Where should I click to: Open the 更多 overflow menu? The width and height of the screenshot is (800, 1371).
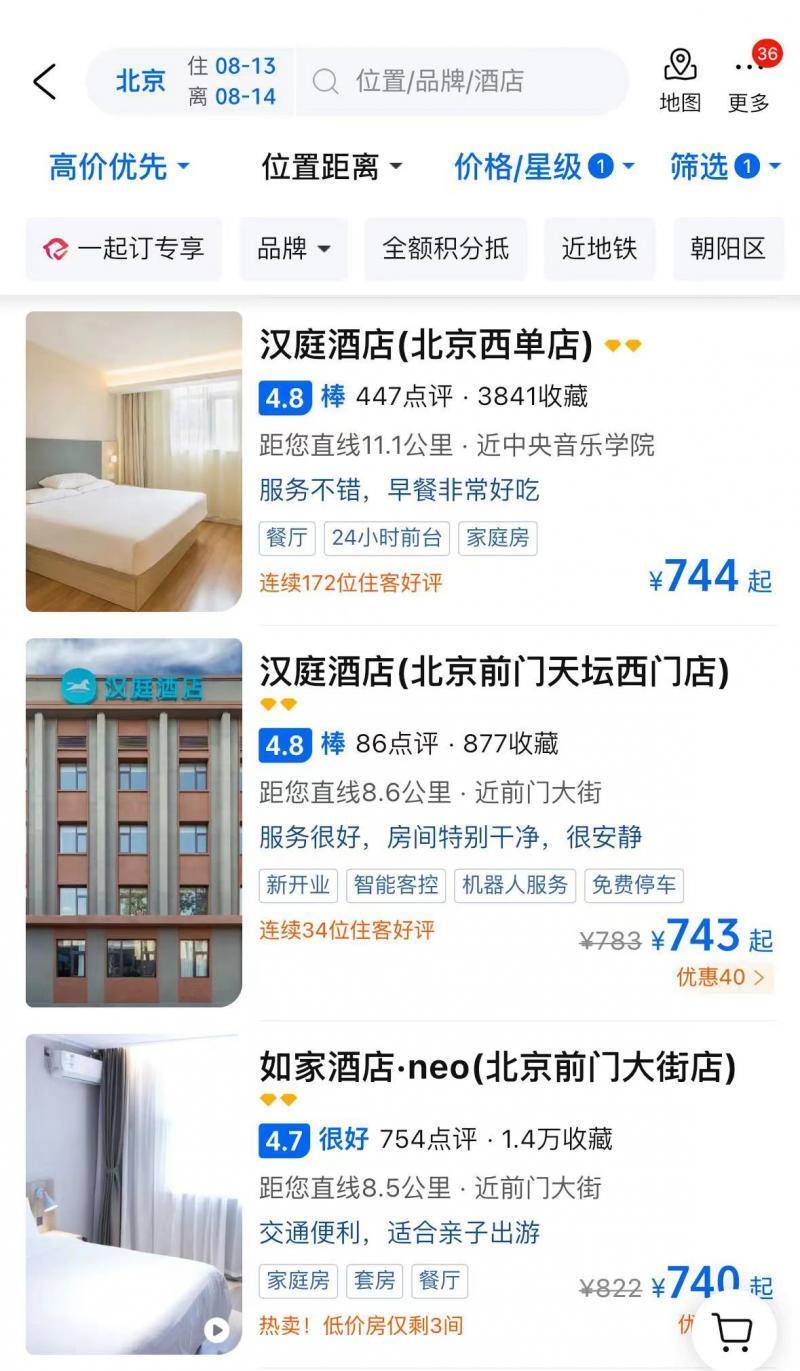coord(748,81)
